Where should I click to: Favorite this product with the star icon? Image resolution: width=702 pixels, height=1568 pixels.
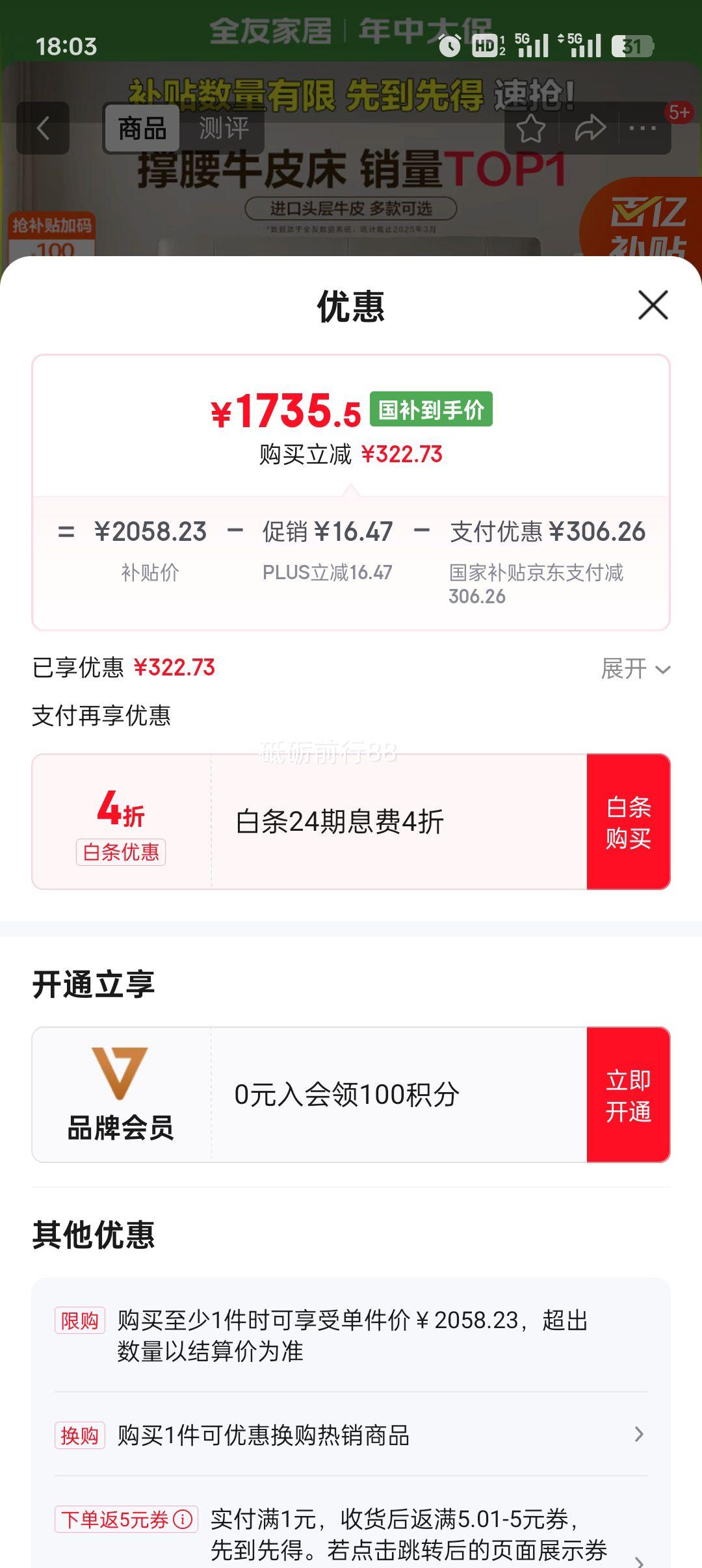531,129
